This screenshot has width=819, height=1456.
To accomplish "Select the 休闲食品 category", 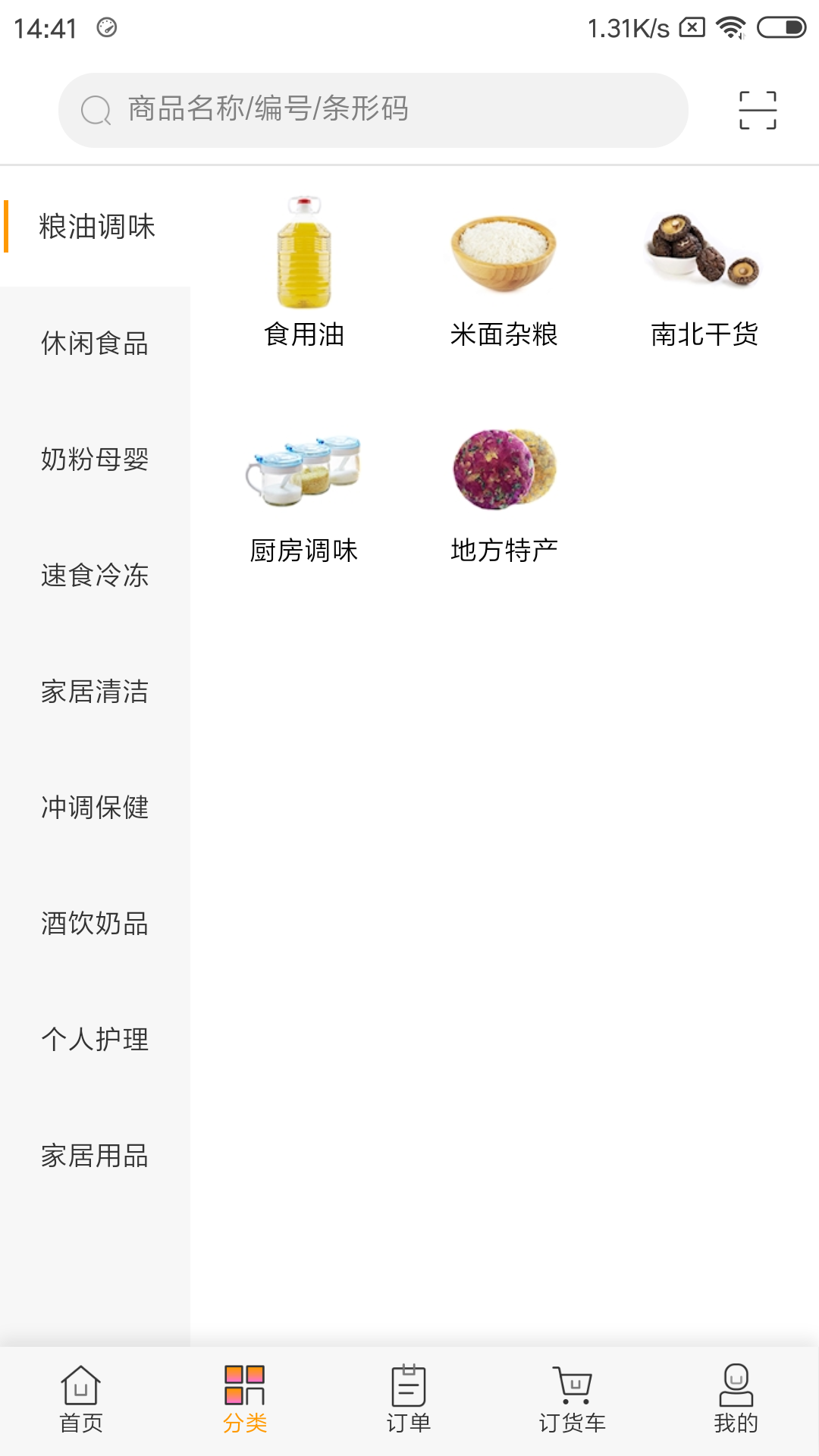I will tap(95, 344).
